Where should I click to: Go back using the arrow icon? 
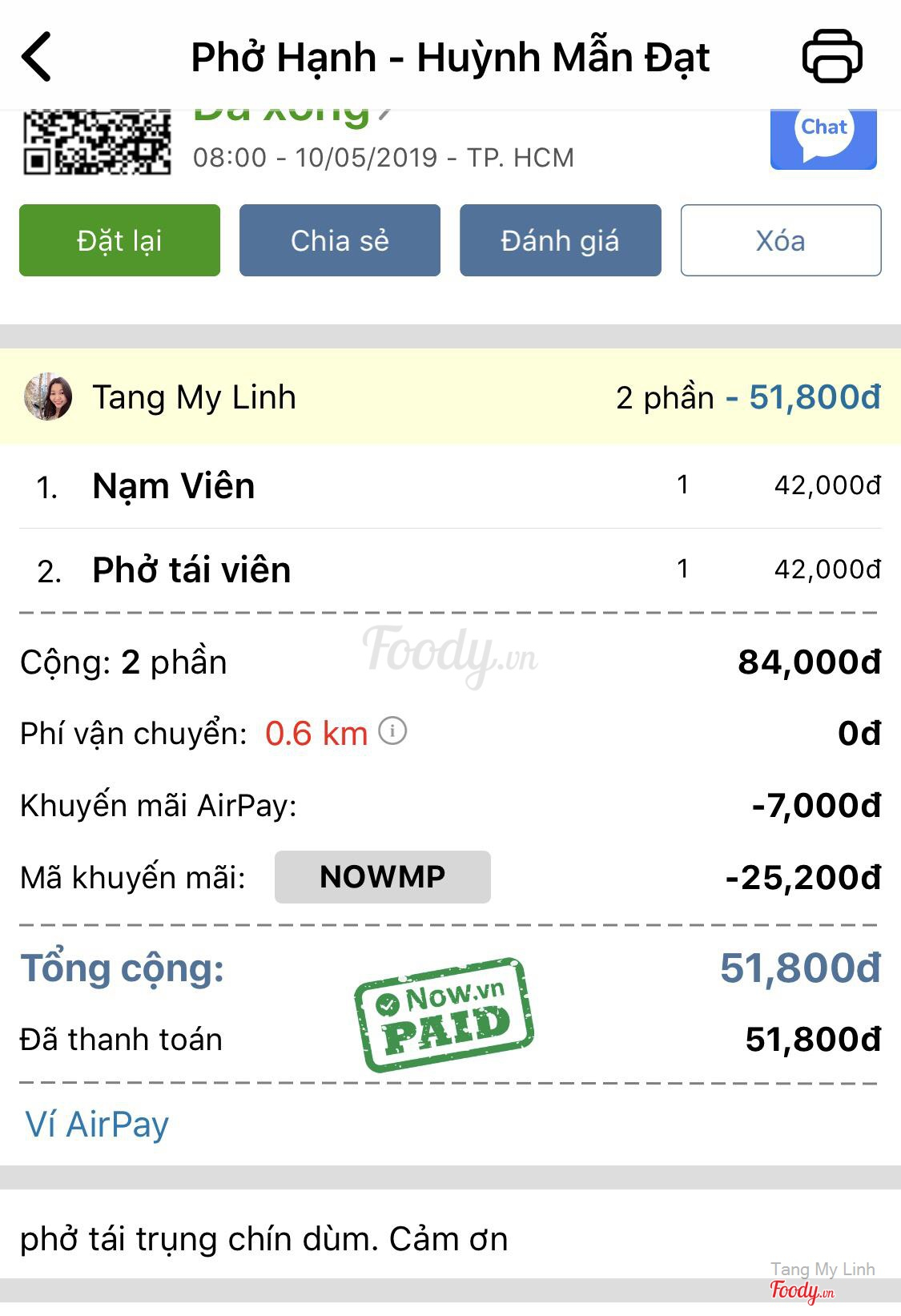37,57
